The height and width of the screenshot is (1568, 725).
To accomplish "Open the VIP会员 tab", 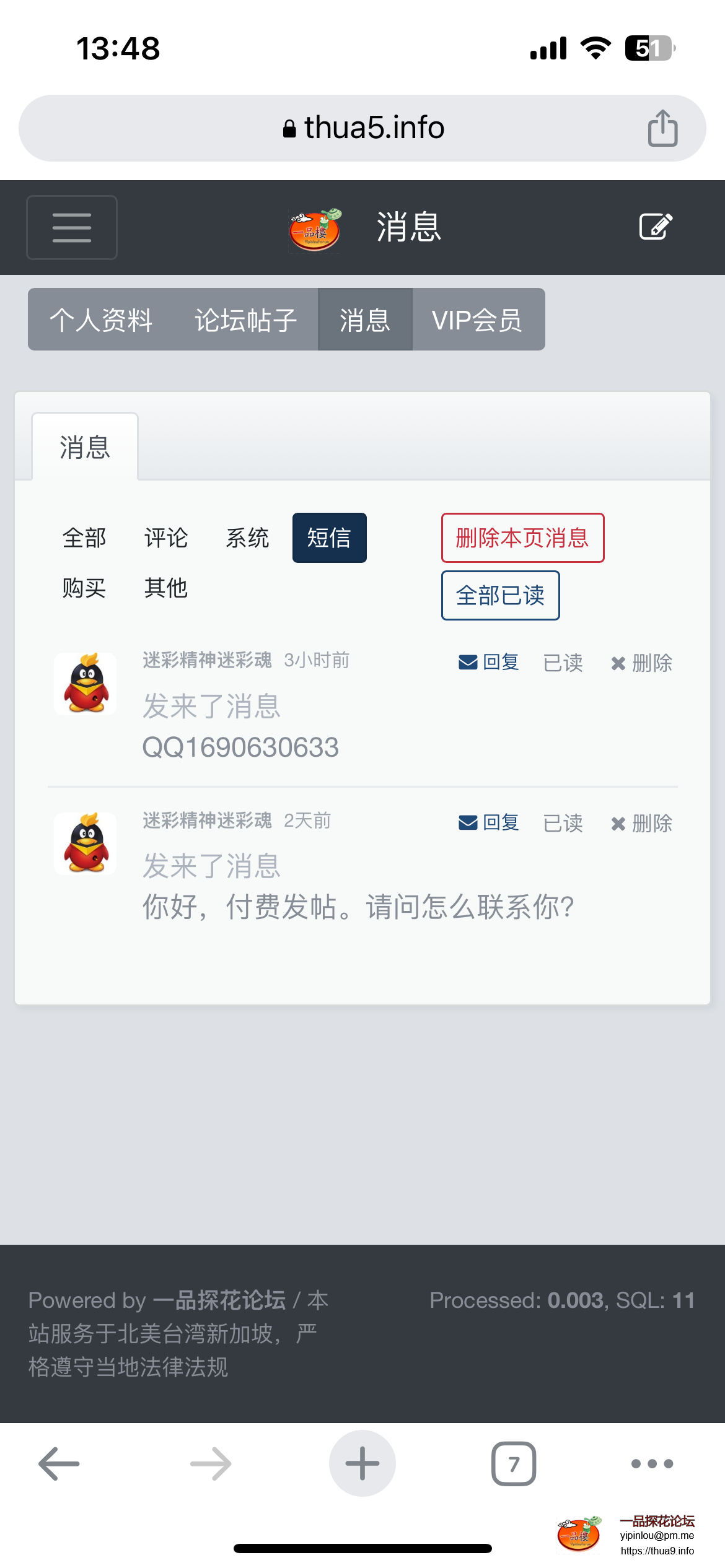I will click(x=477, y=320).
